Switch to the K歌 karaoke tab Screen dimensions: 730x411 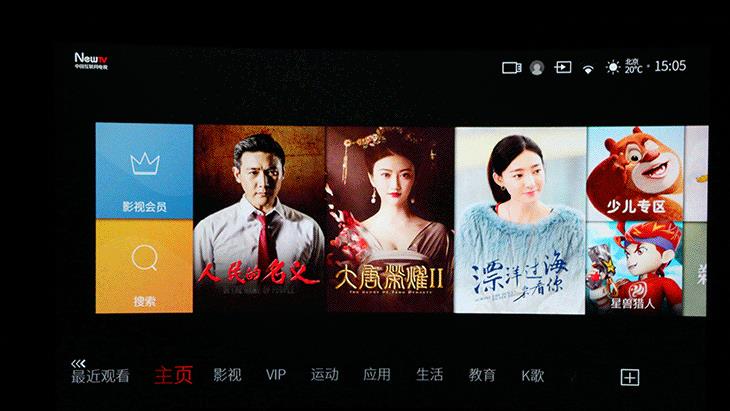coord(533,375)
